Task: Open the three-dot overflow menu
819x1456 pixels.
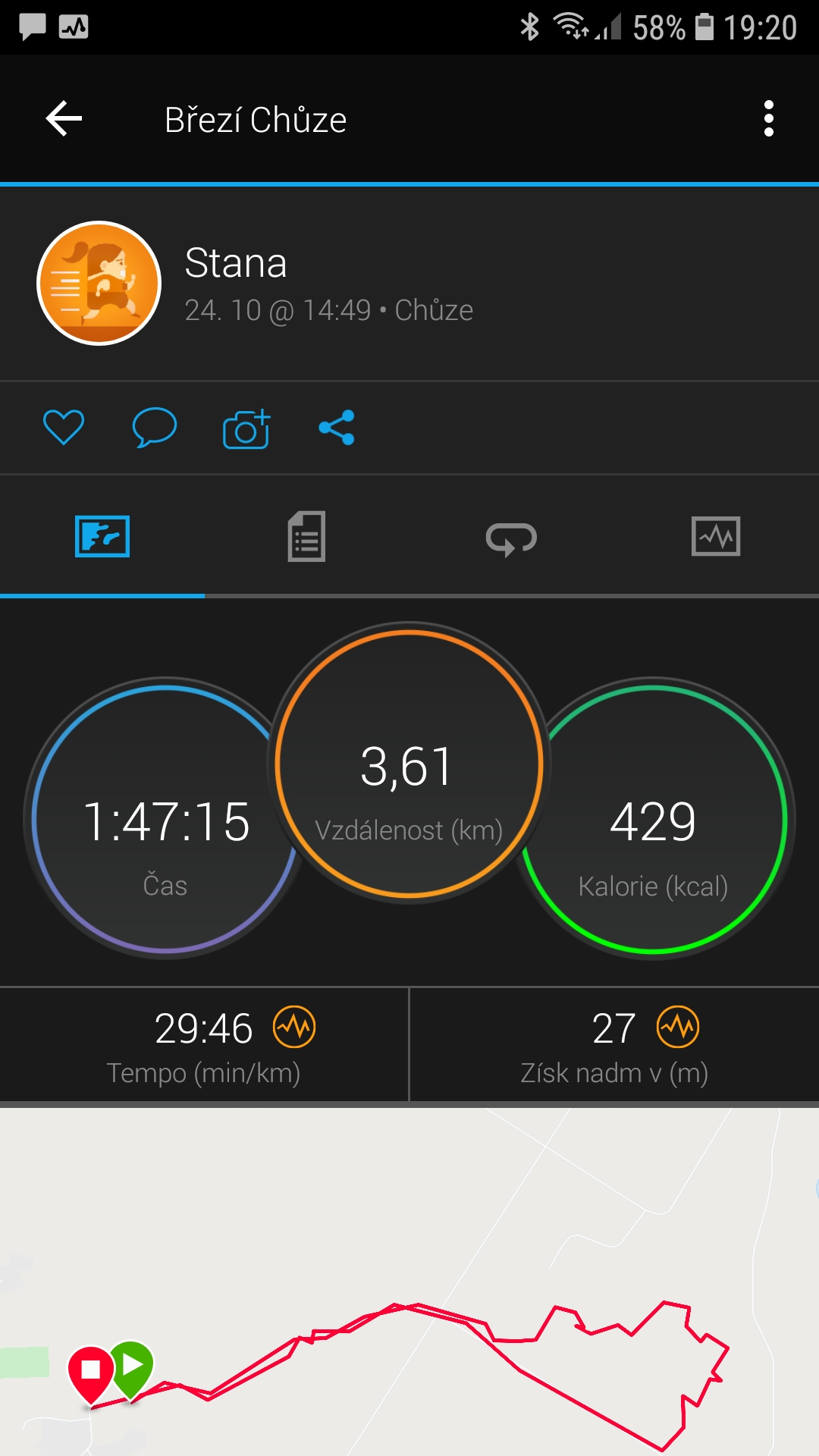Action: click(x=769, y=119)
